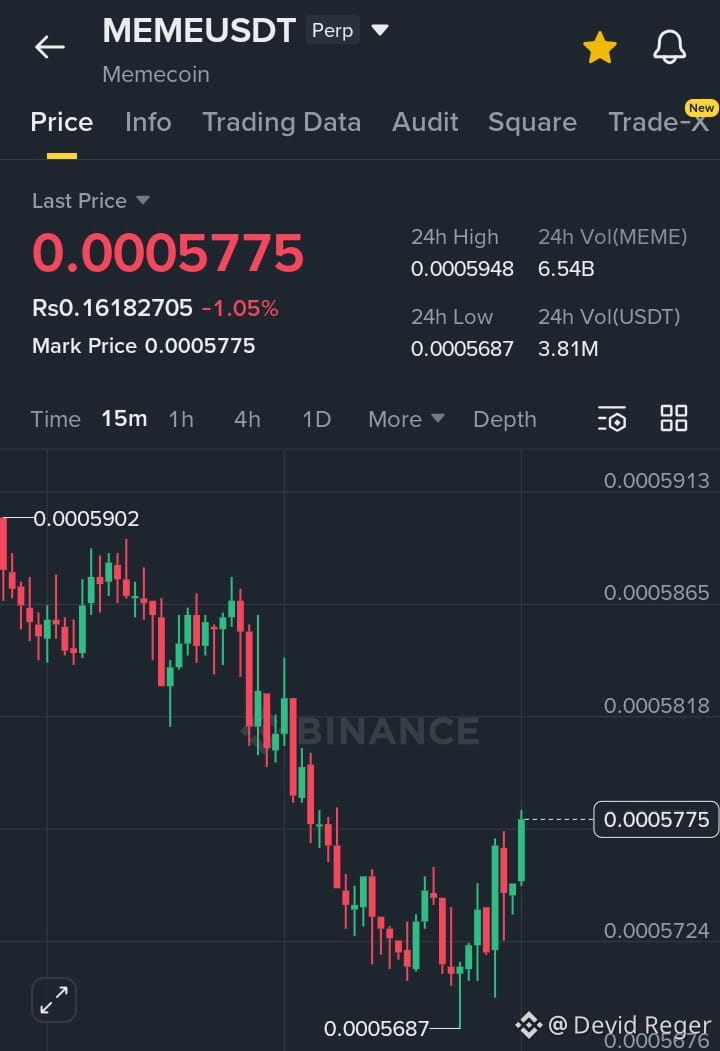Select the 1D chart interval
The image size is (720, 1051).
click(x=316, y=419)
